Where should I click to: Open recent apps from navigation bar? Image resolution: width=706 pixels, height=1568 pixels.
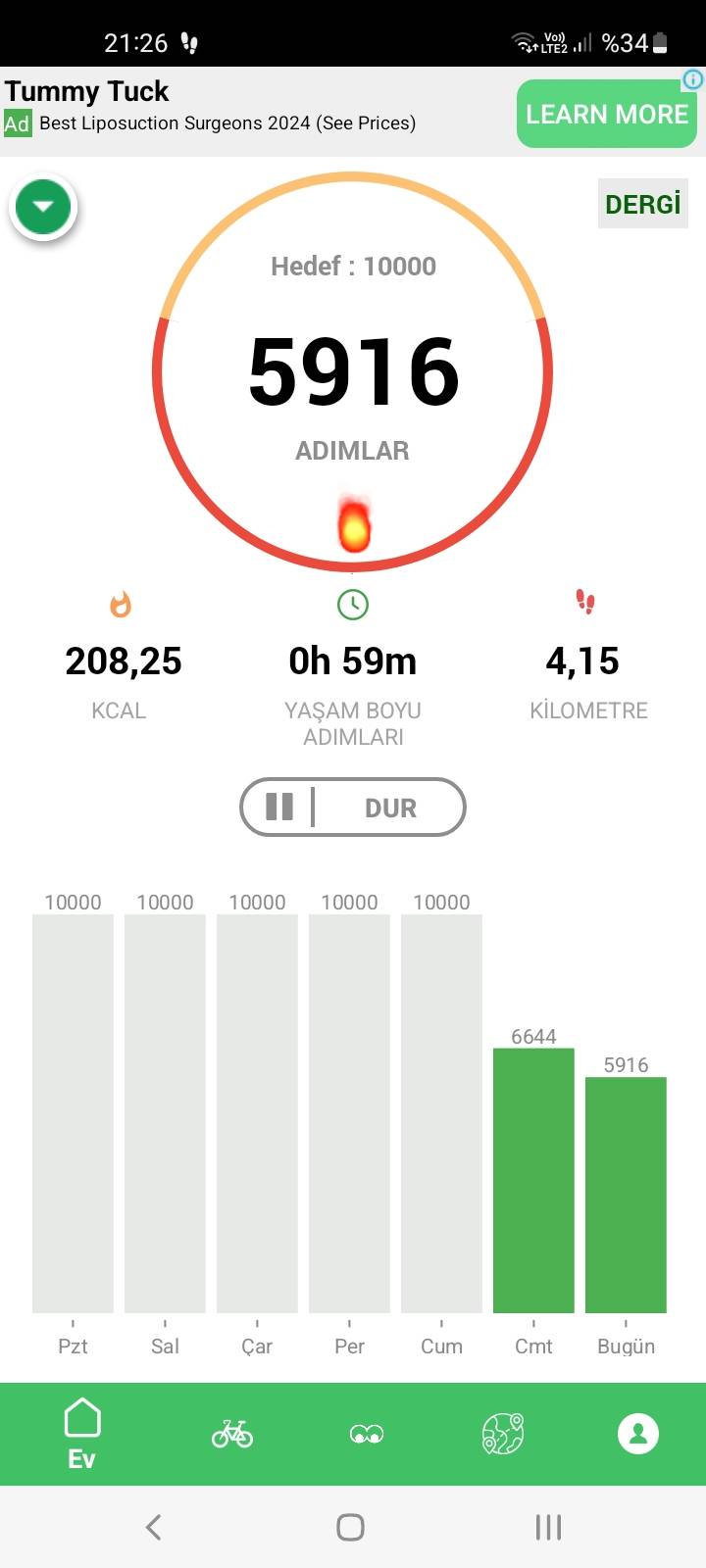pyautogui.click(x=548, y=1527)
